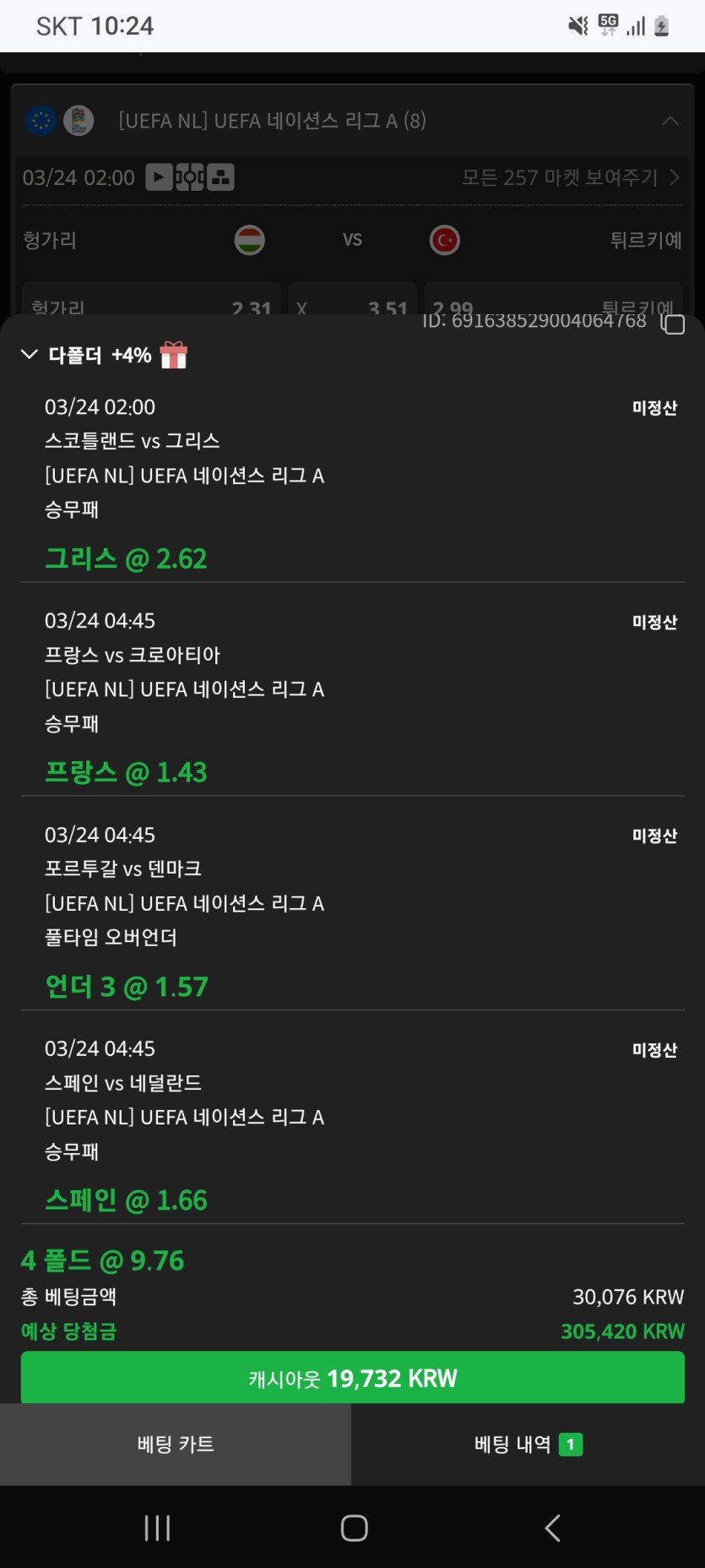
Task: Cash out the bet for 19,732 KRW
Action: (352, 1379)
